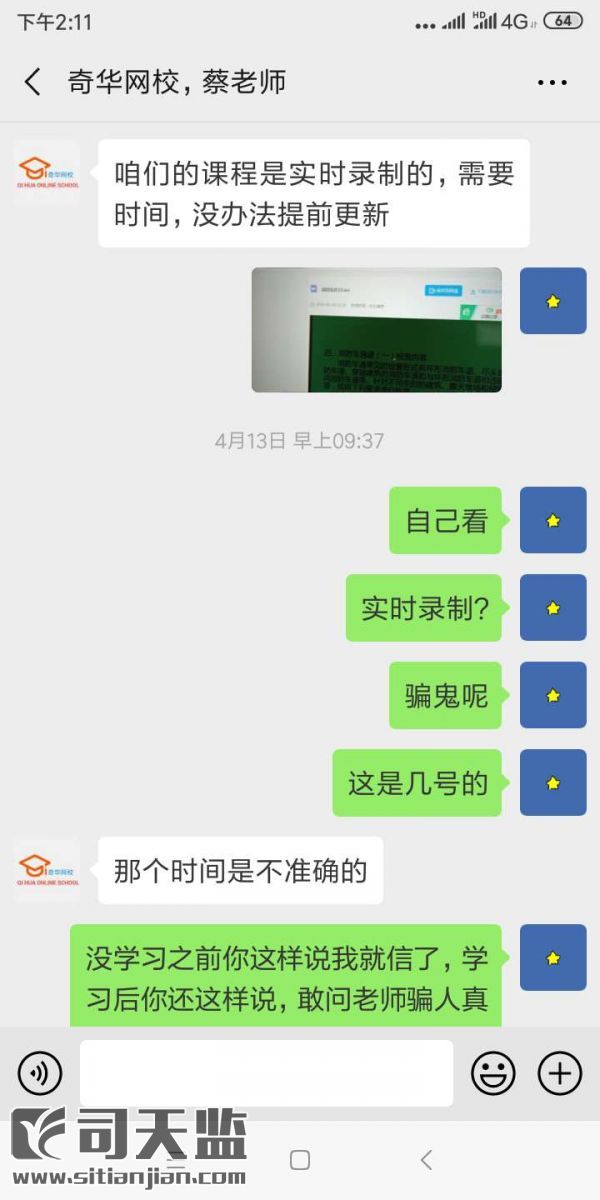Go back from the chat
600x1200 pixels.
point(33,82)
